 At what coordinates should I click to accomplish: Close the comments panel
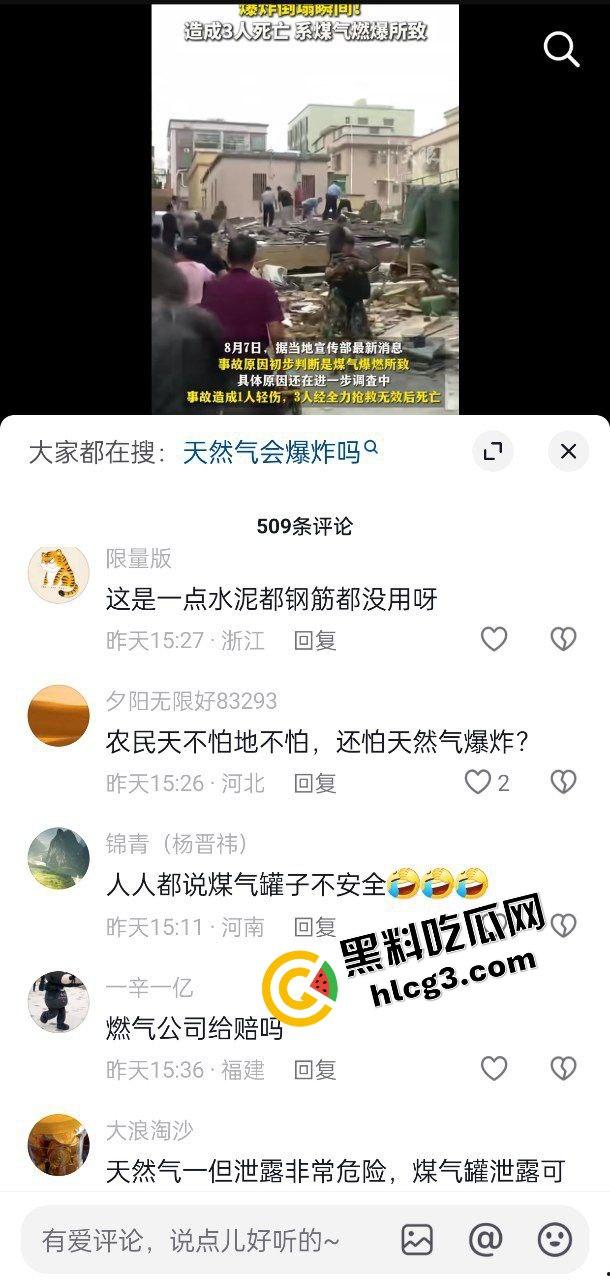[568, 452]
